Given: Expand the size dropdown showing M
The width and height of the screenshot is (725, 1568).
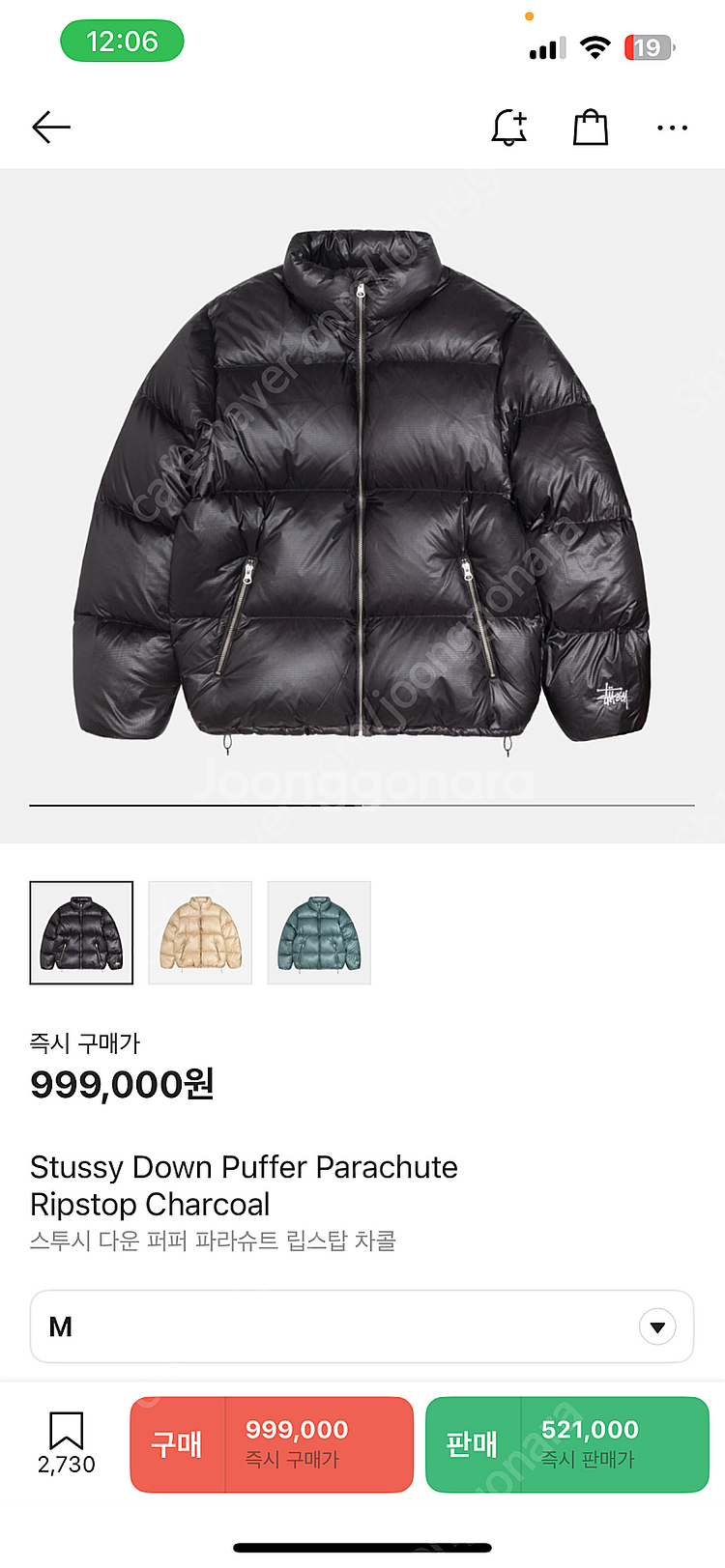Looking at the screenshot, I should pyautogui.click(x=362, y=1326).
